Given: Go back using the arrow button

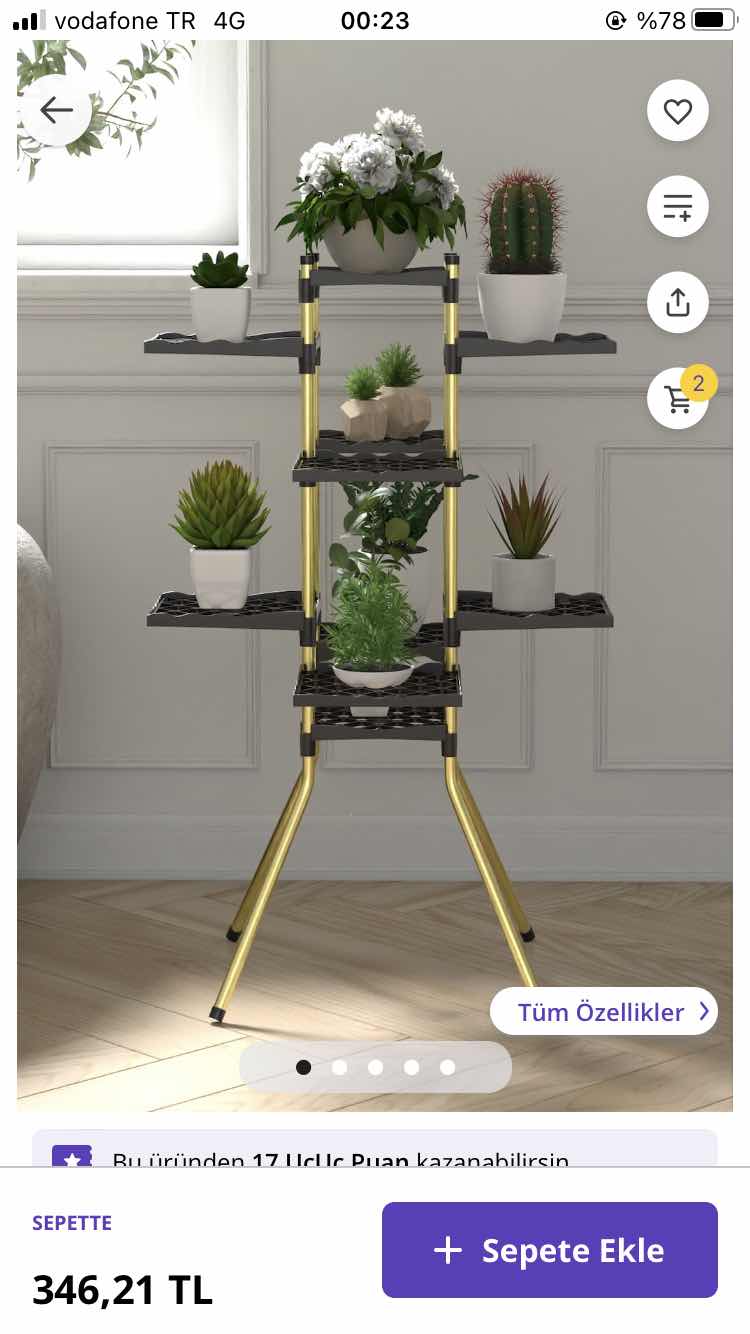Looking at the screenshot, I should coord(56,110).
